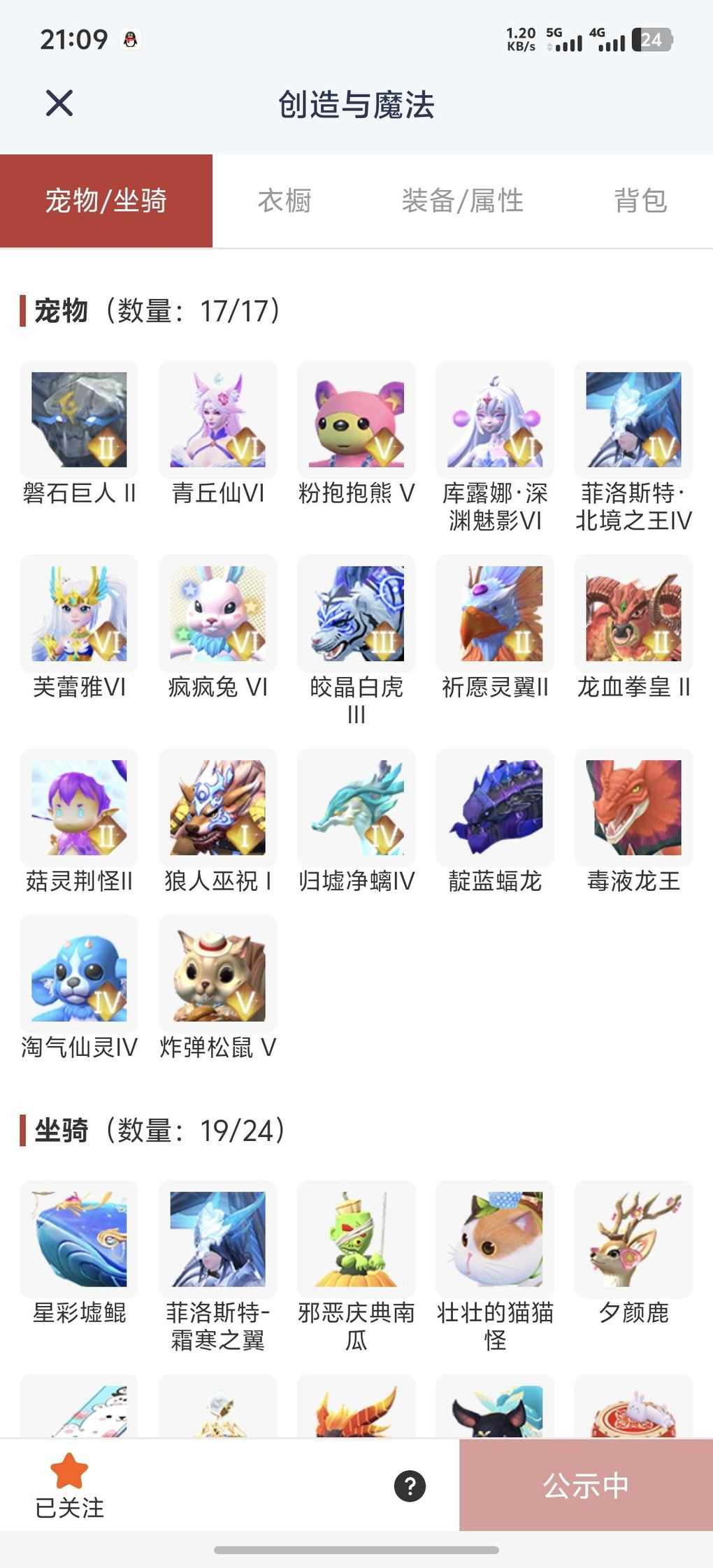Open the 背包 tab
Screen dimensions: 713x1568
640,201
